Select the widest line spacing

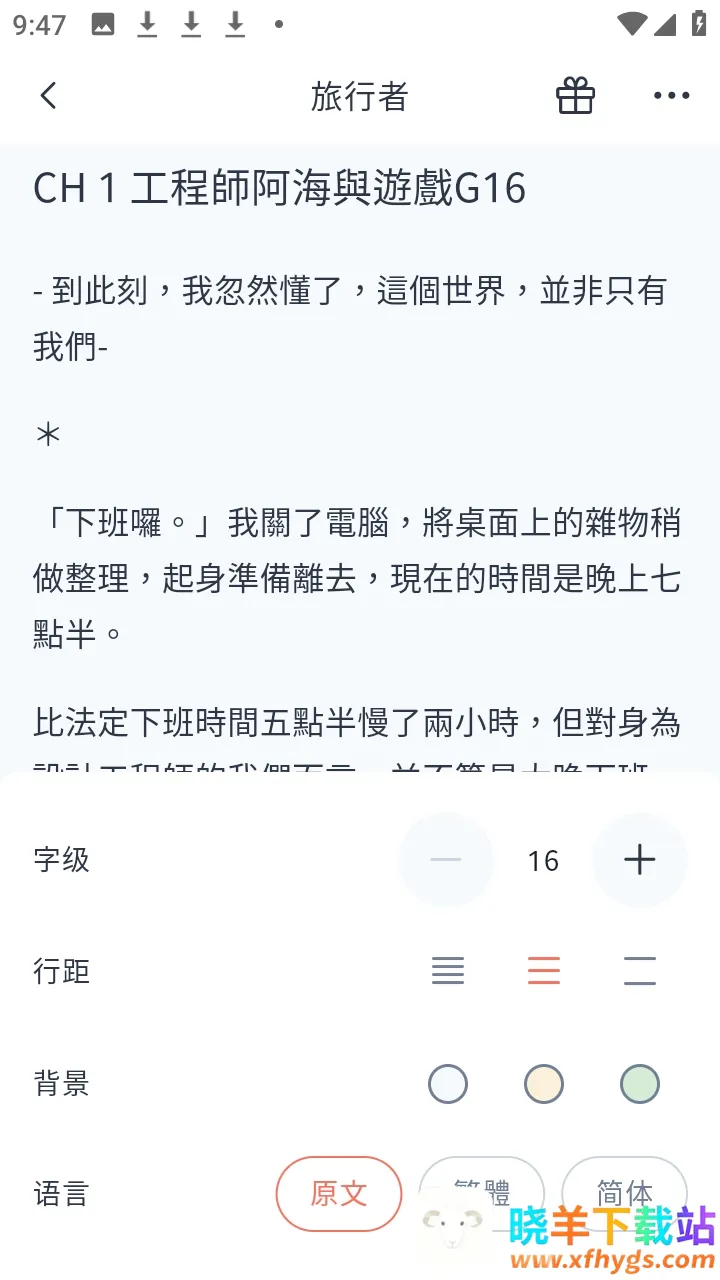pos(640,971)
